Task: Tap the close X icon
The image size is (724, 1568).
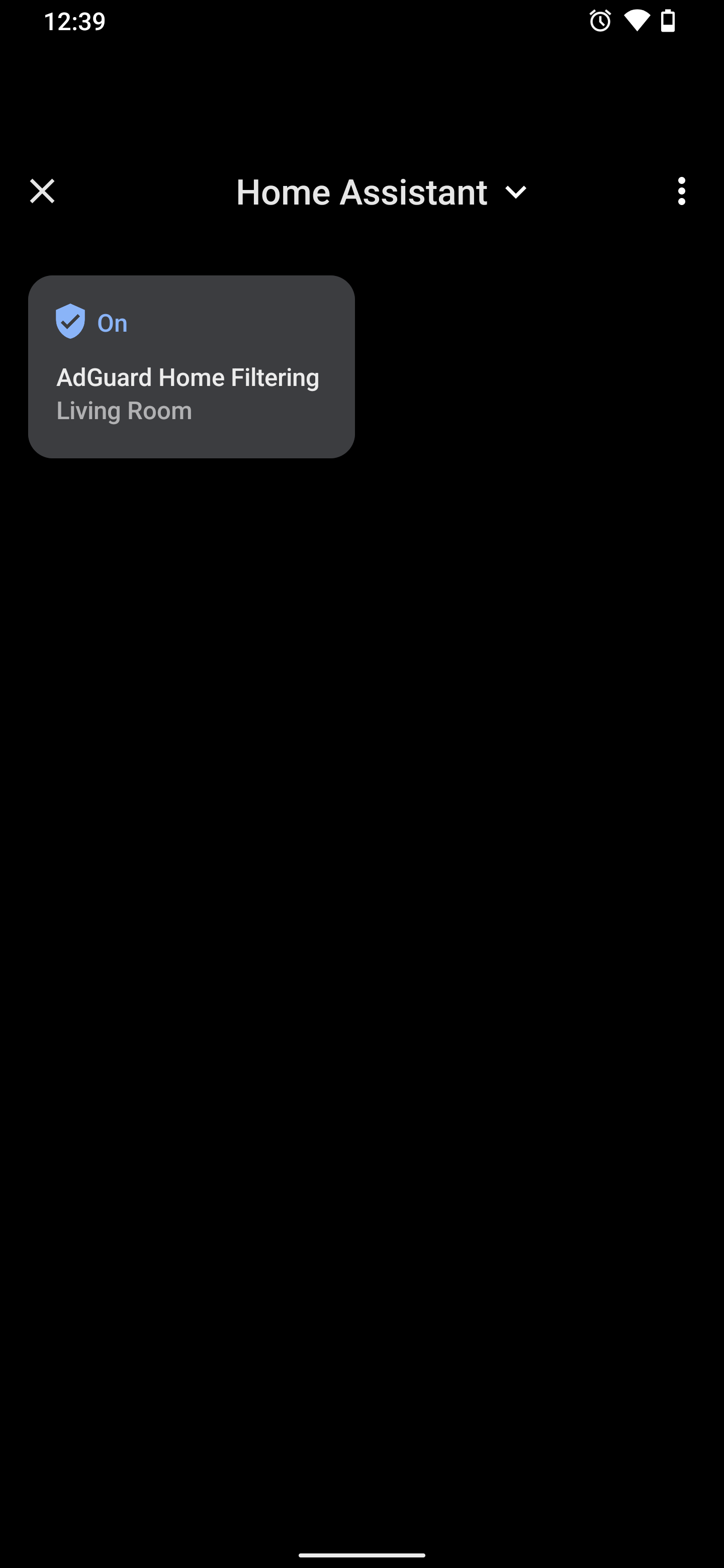Action: coord(41,192)
